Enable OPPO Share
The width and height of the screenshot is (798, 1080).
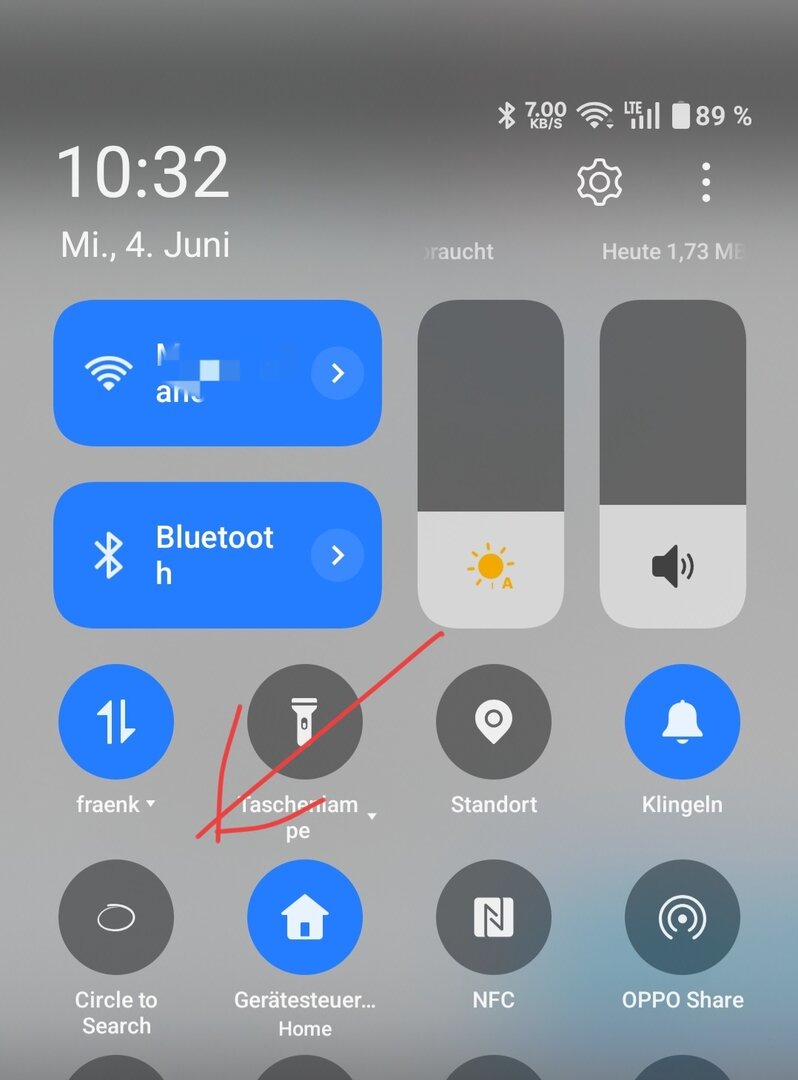(x=682, y=917)
